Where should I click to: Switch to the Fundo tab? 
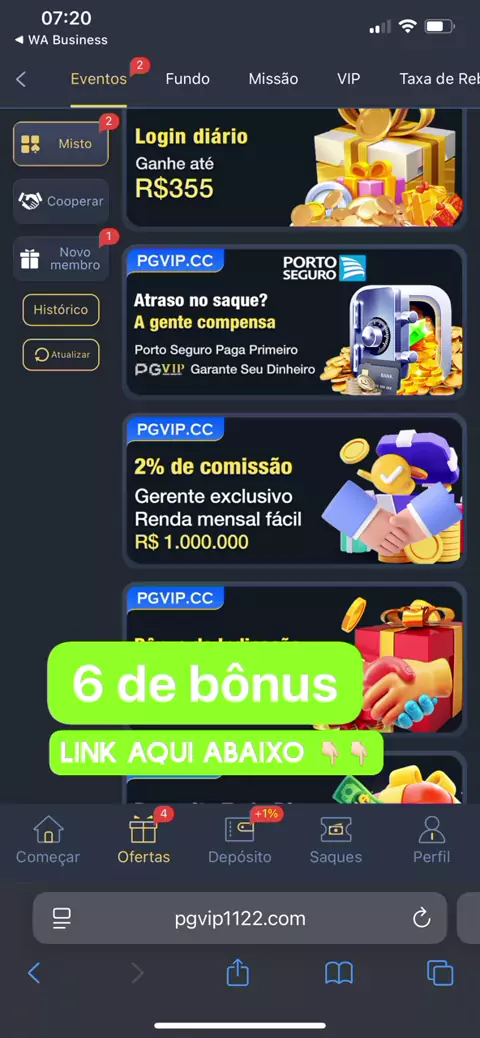coord(187,79)
